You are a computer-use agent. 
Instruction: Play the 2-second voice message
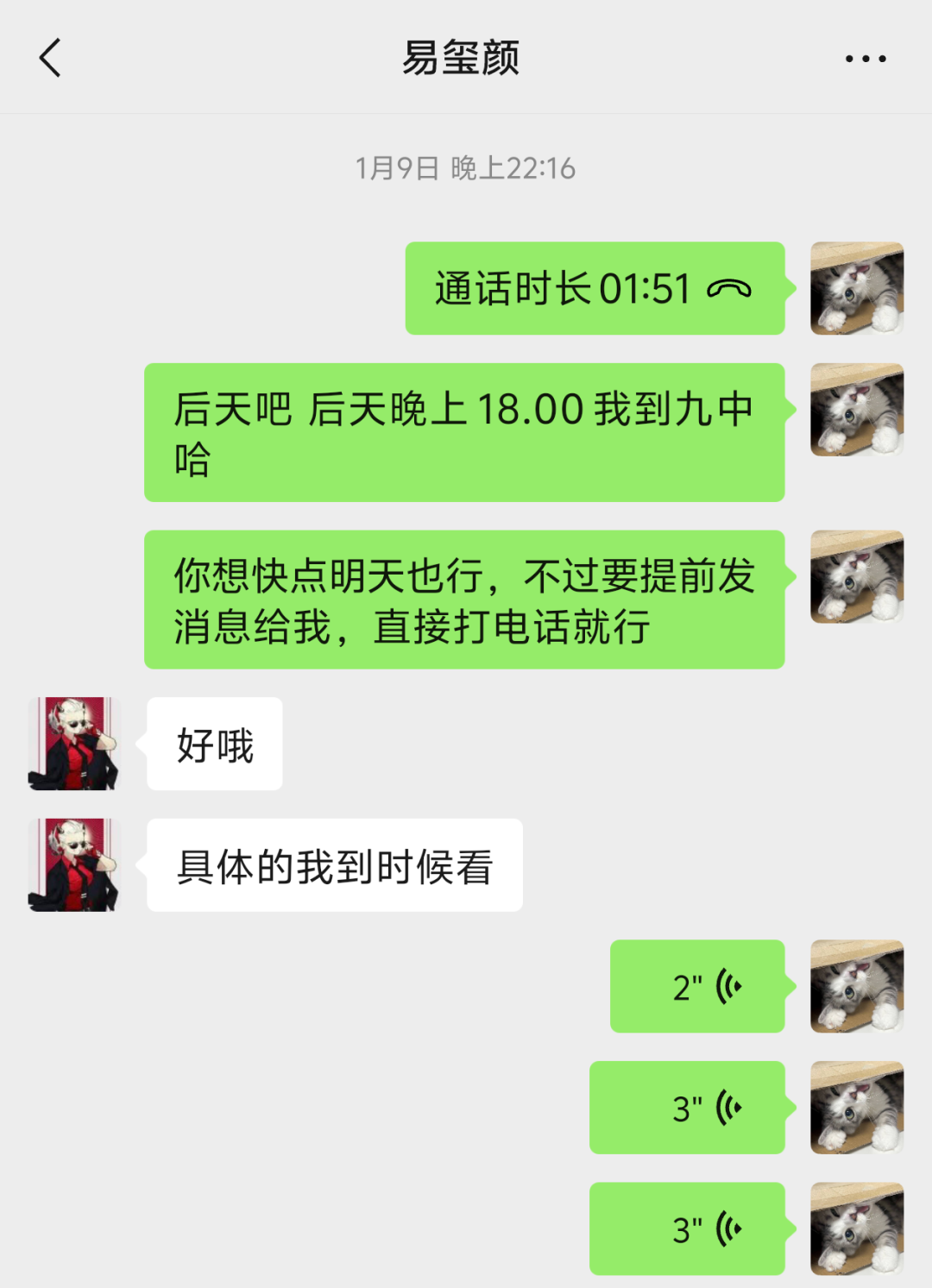coord(697,987)
